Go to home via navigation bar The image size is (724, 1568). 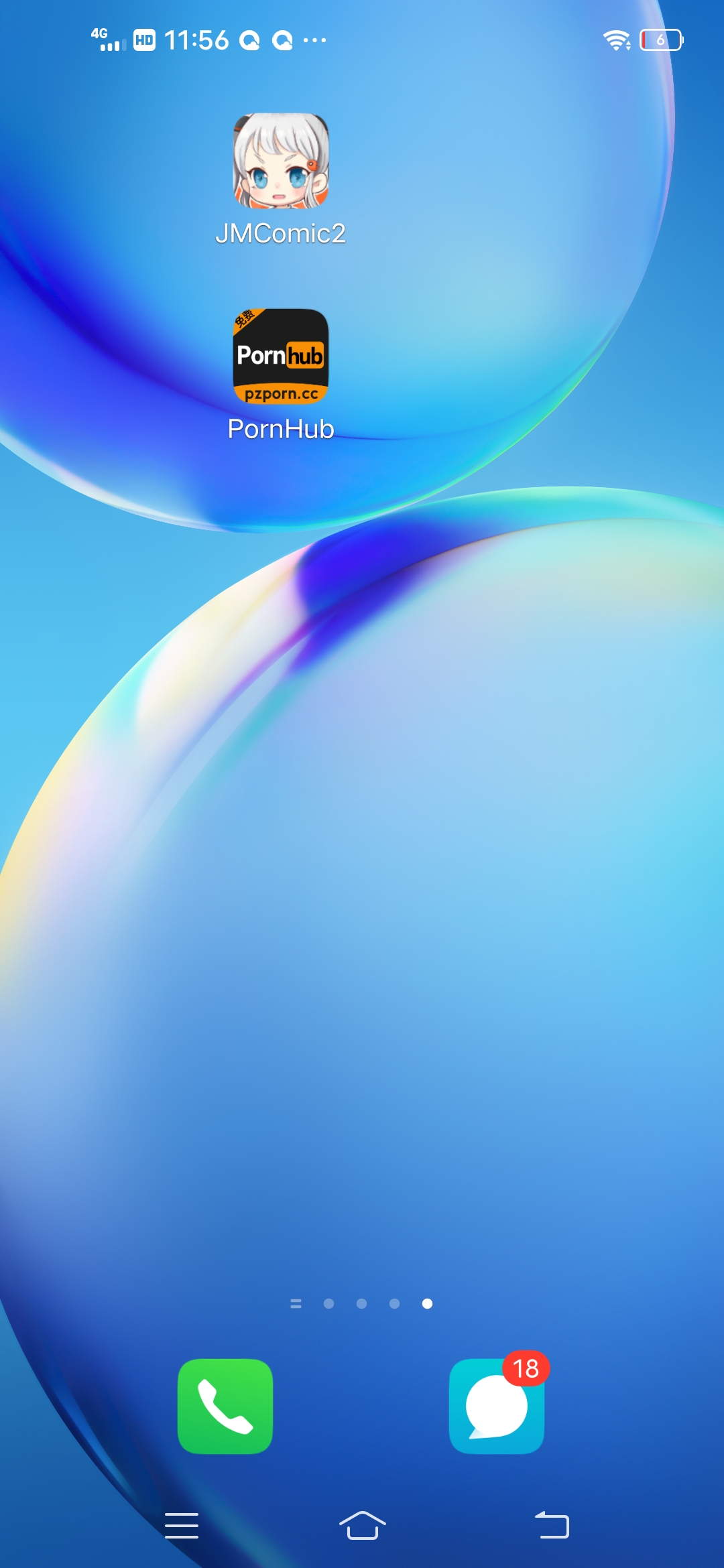[362, 1526]
